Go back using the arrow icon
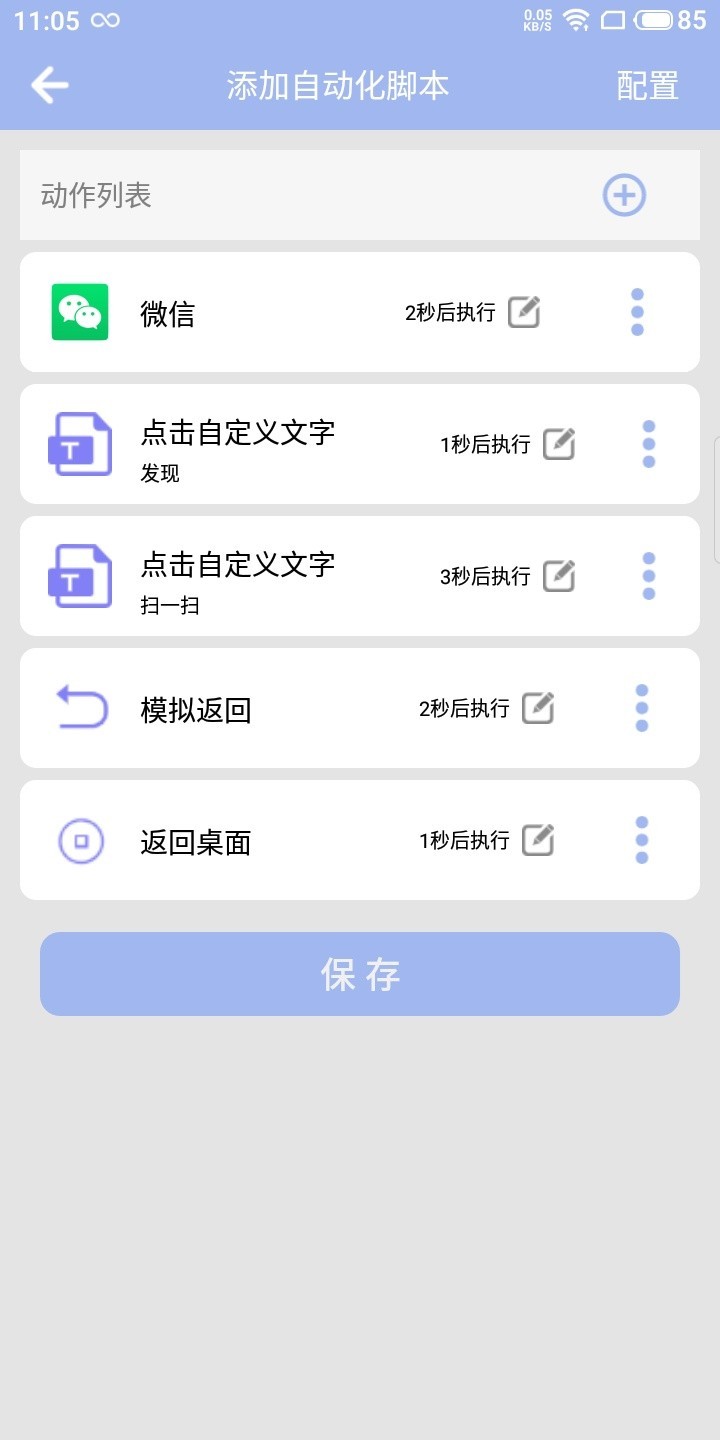This screenshot has width=720, height=1440. (48, 85)
